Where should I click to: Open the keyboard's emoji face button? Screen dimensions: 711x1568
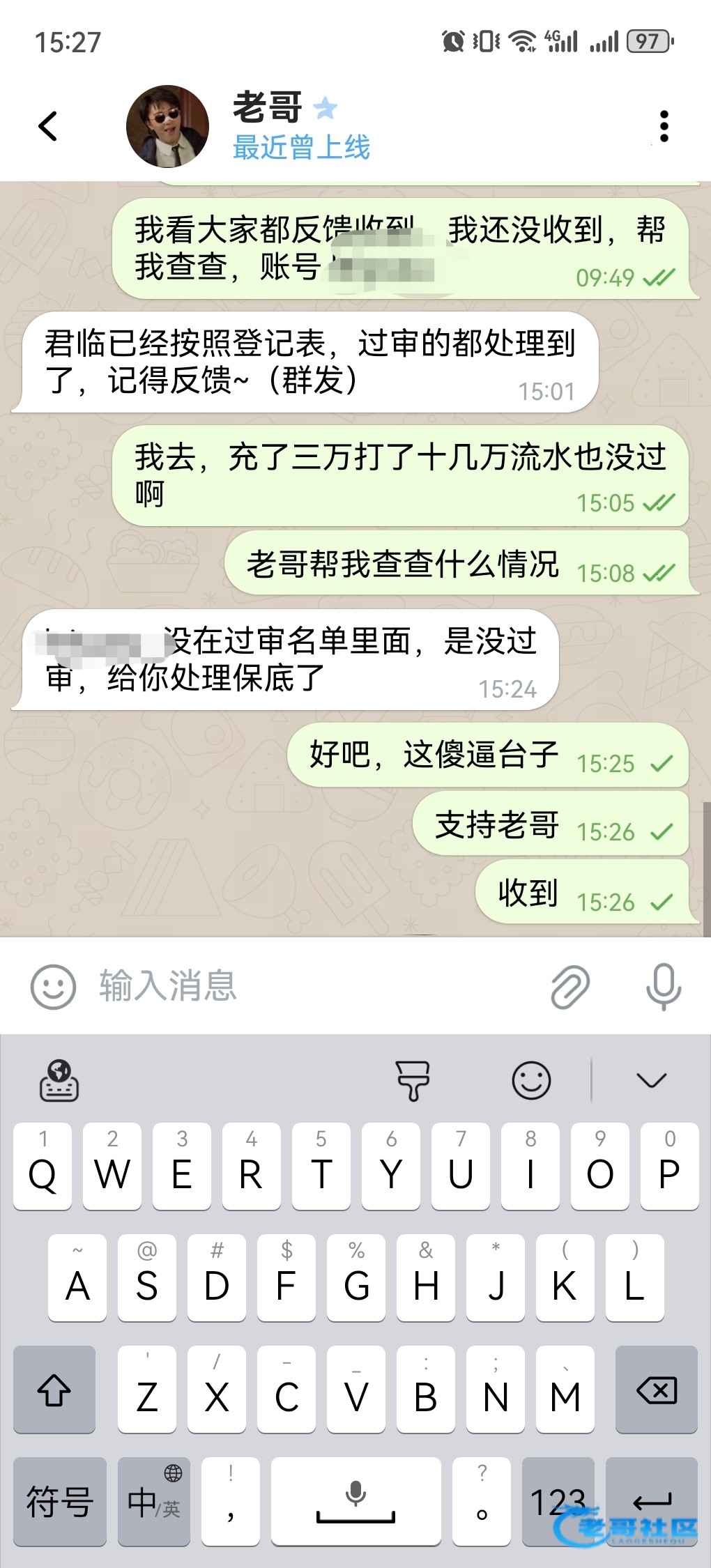tap(531, 1080)
